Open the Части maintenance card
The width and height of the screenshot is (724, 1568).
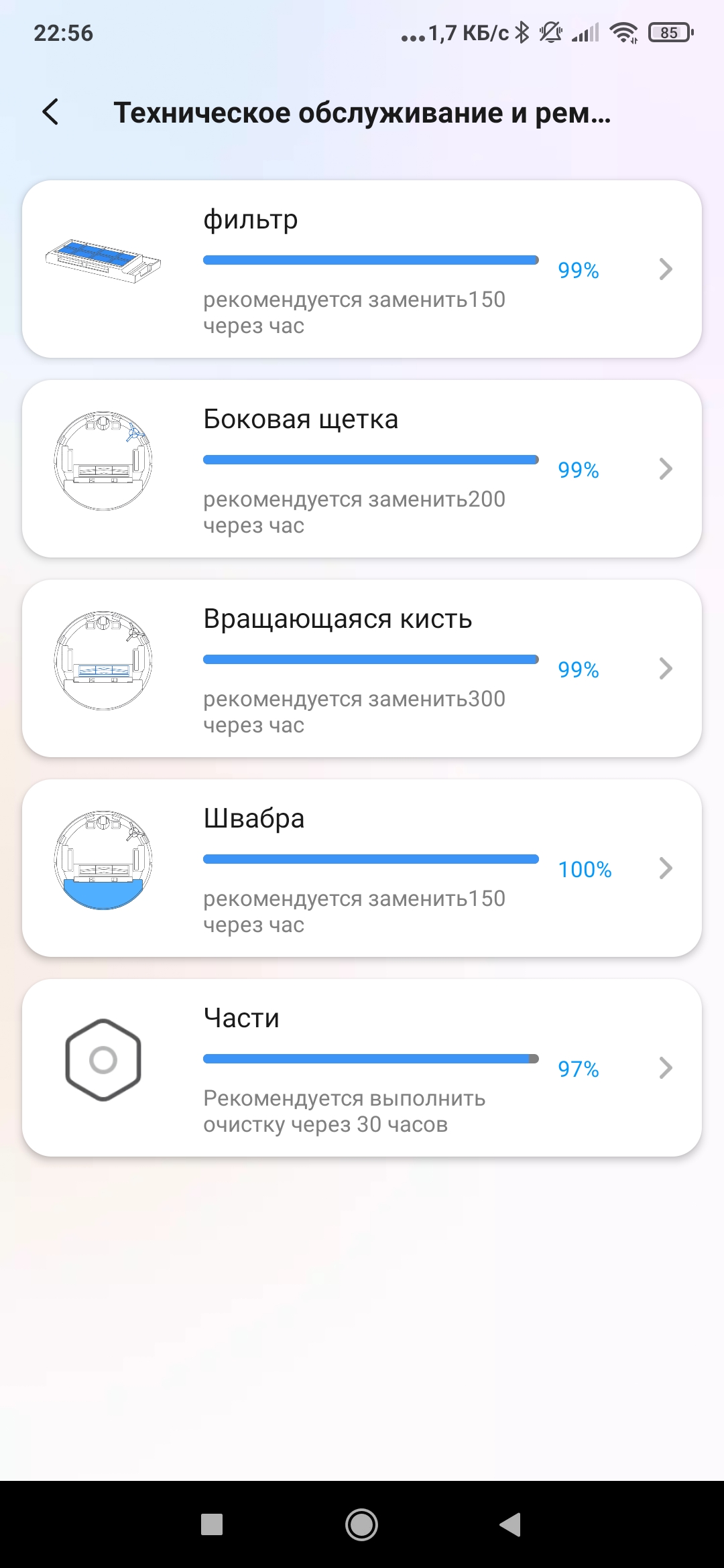tap(362, 1068)
